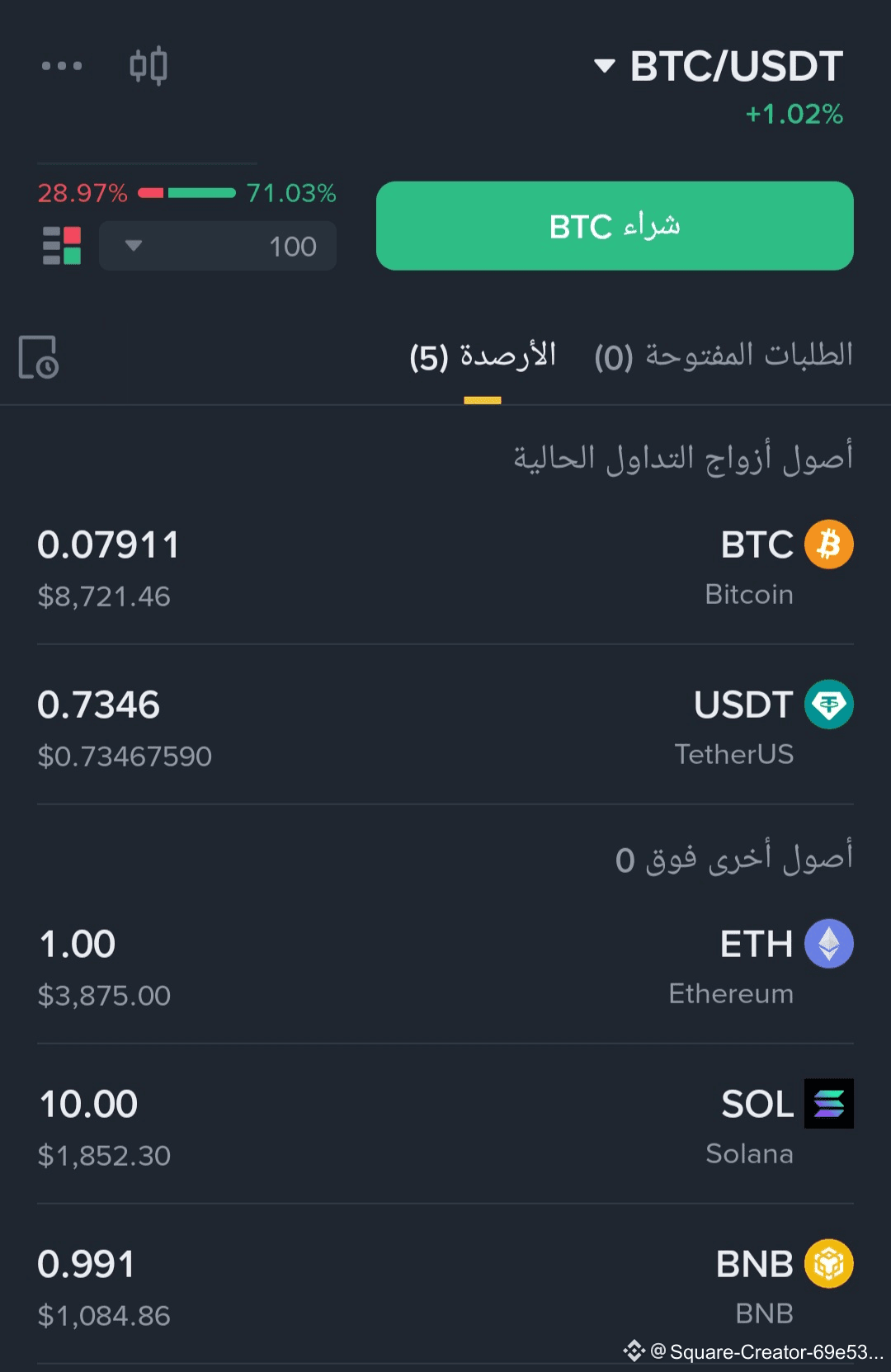Open the BTC/USDT pair selector

point(719,67)
